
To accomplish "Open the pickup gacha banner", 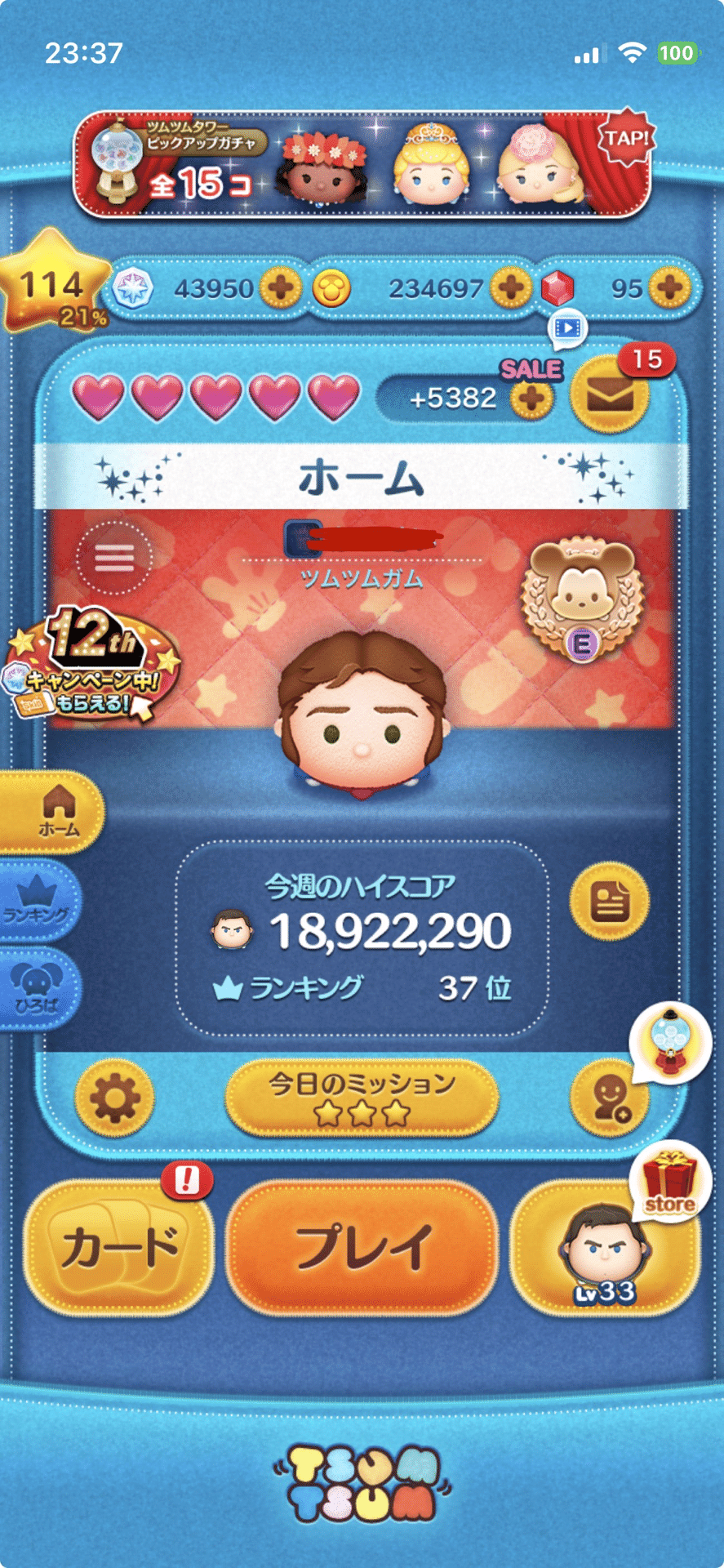I will click(x=362, y=166).
